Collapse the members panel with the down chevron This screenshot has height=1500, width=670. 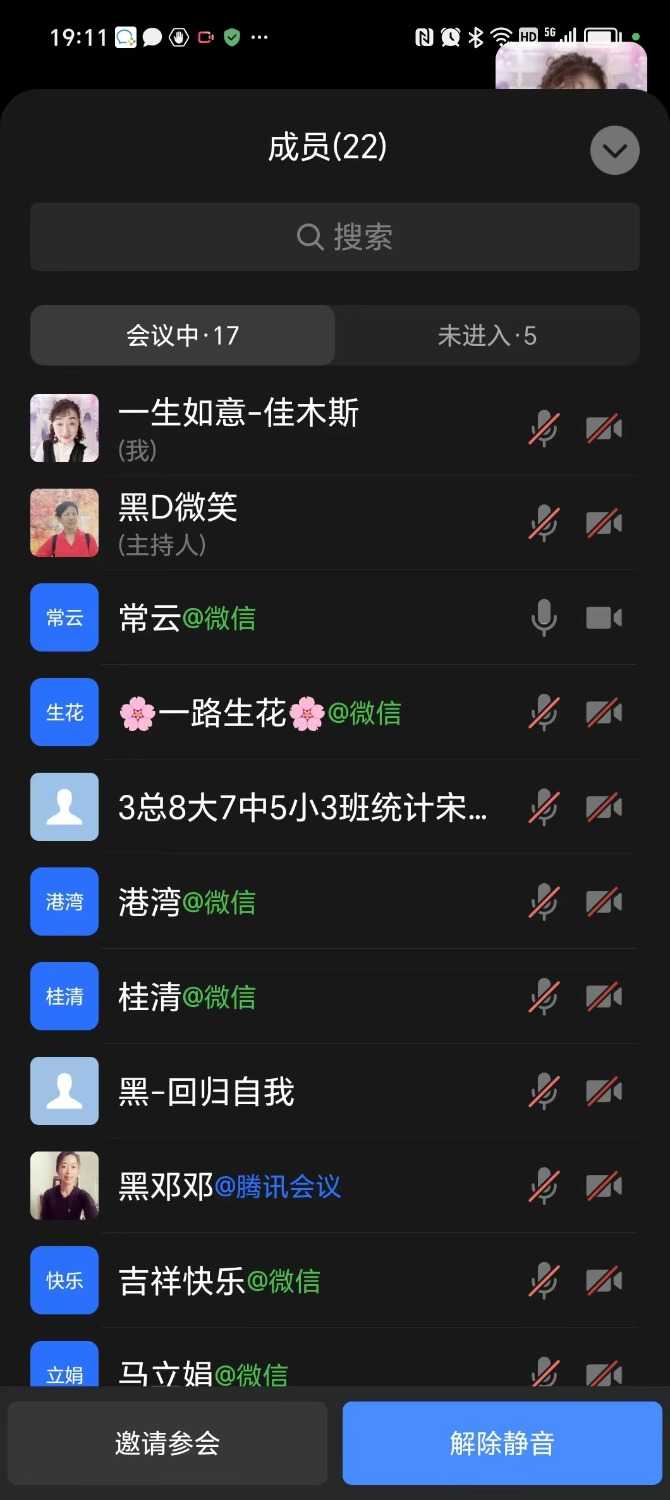(x=614, y=151)
